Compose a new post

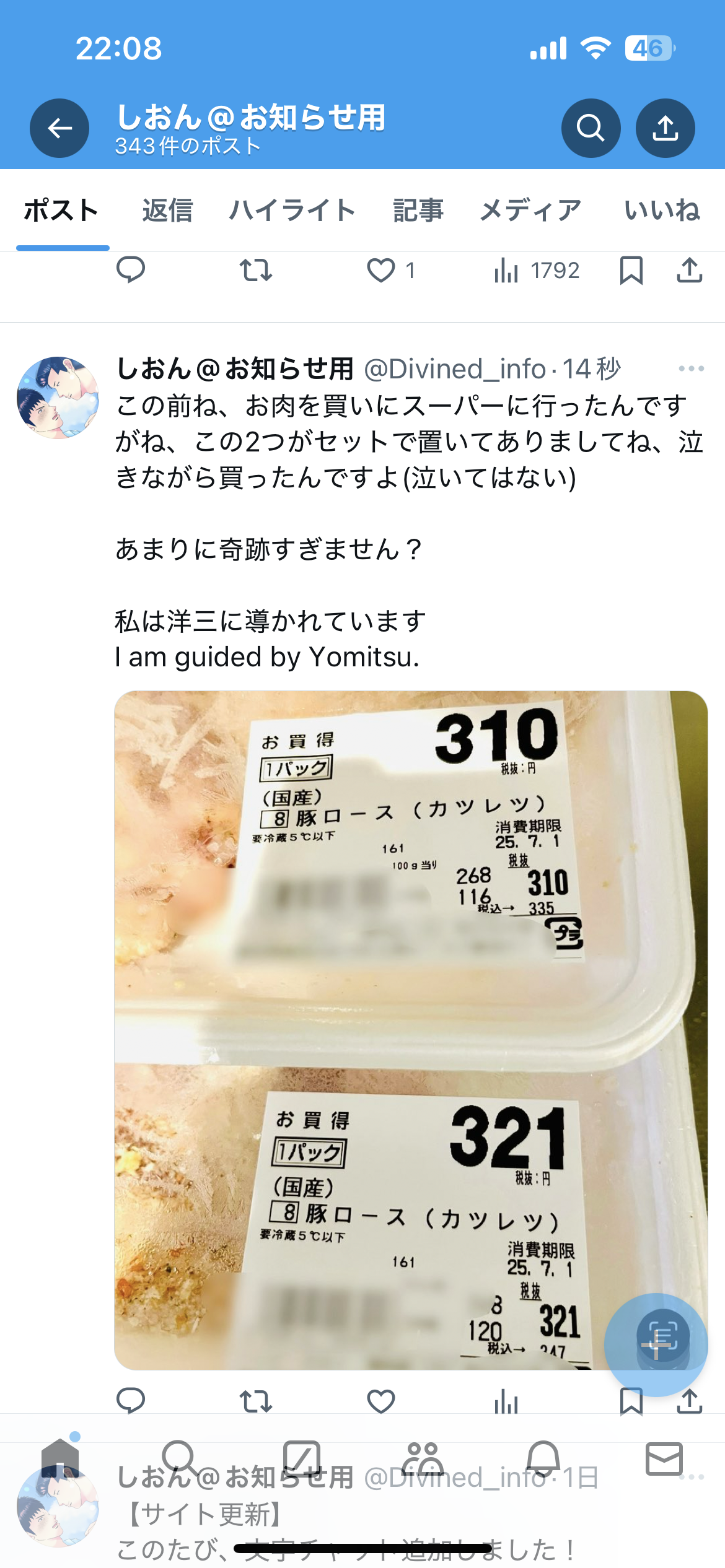[656, 1344]
